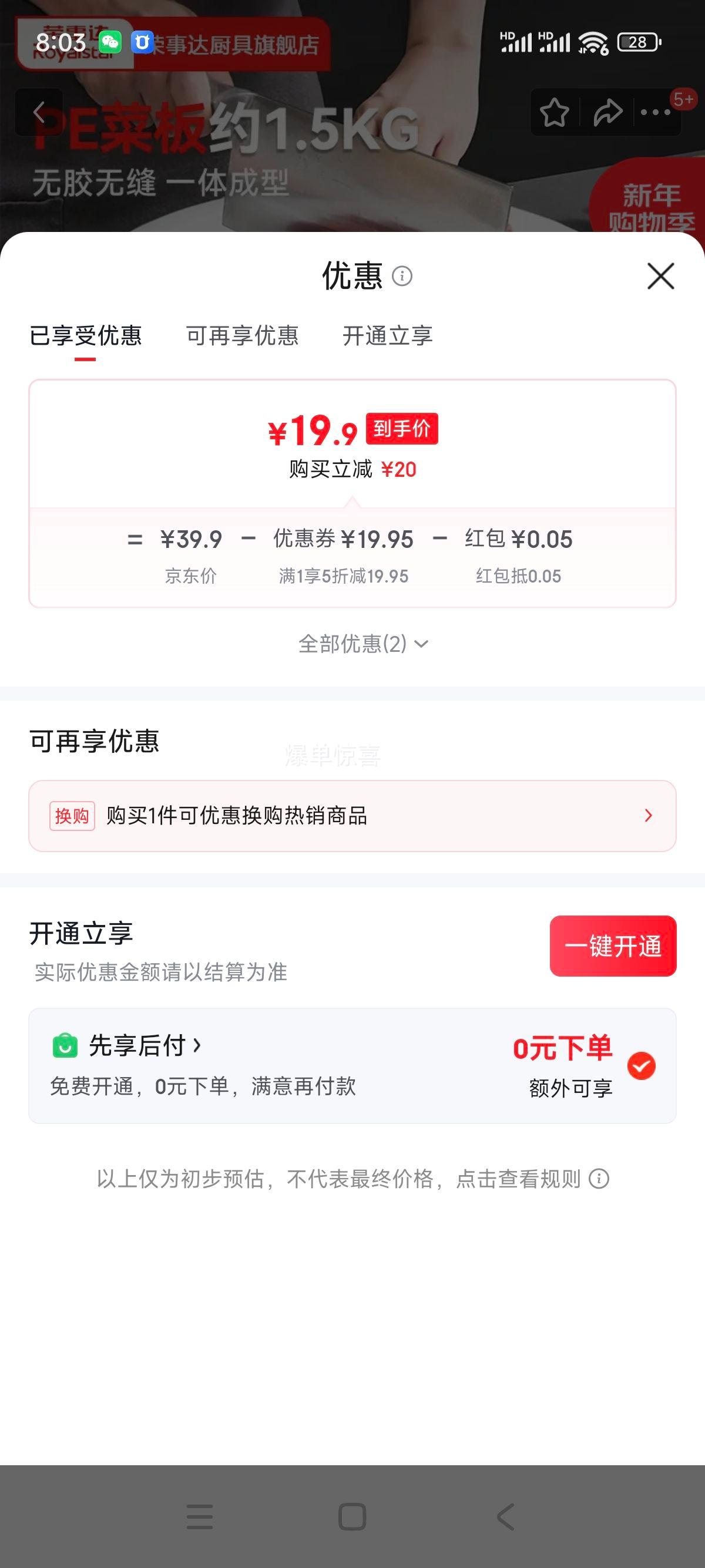Tap the 换购 badge icon

72,815
